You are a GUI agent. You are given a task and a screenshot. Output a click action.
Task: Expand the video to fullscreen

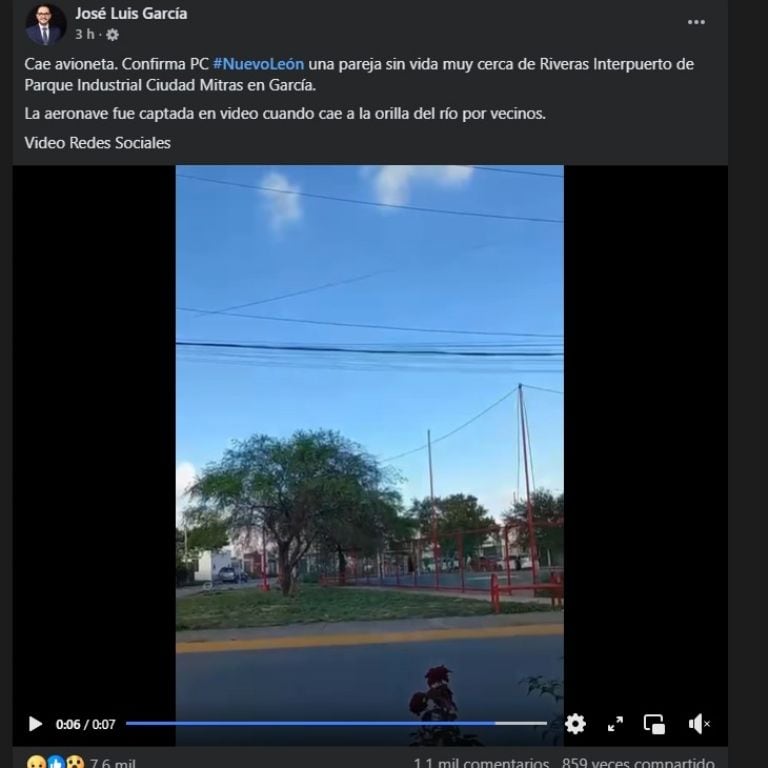(x=615, y=724)
